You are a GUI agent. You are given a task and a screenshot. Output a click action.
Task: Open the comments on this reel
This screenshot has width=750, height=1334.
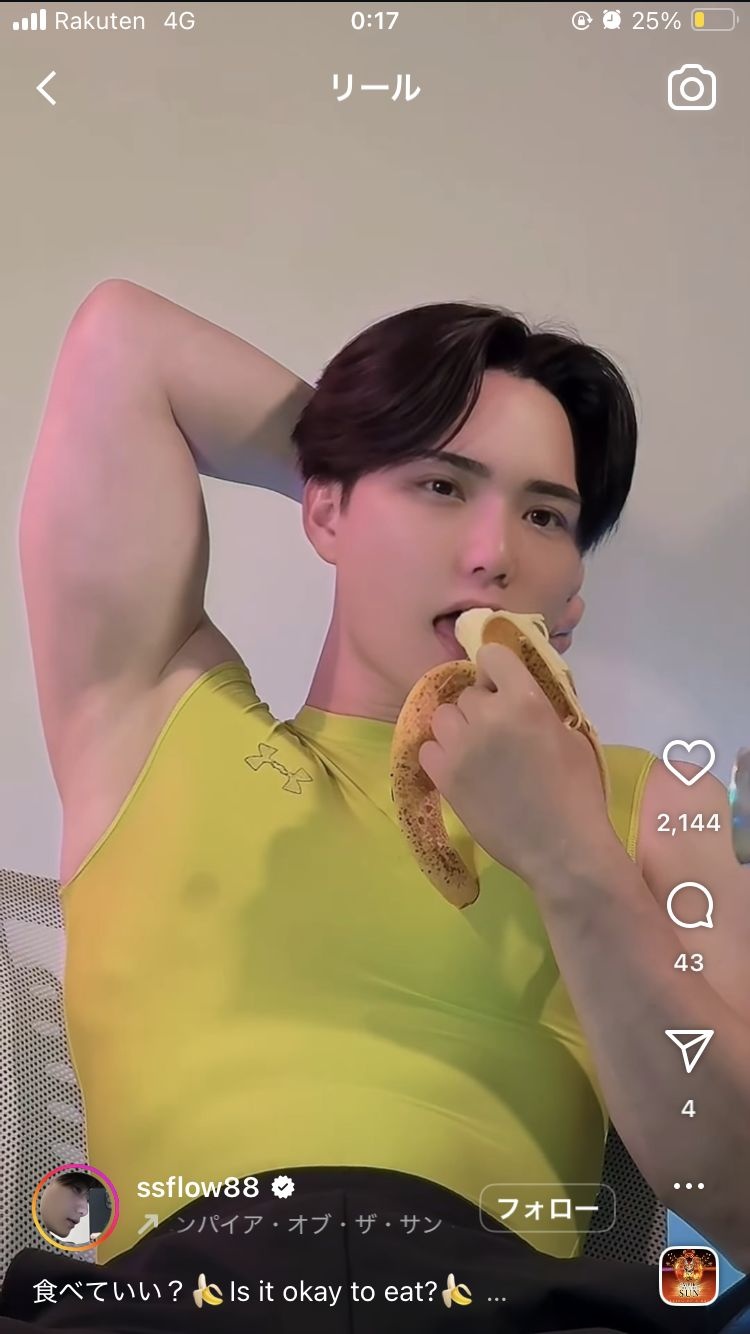point(689,908)
